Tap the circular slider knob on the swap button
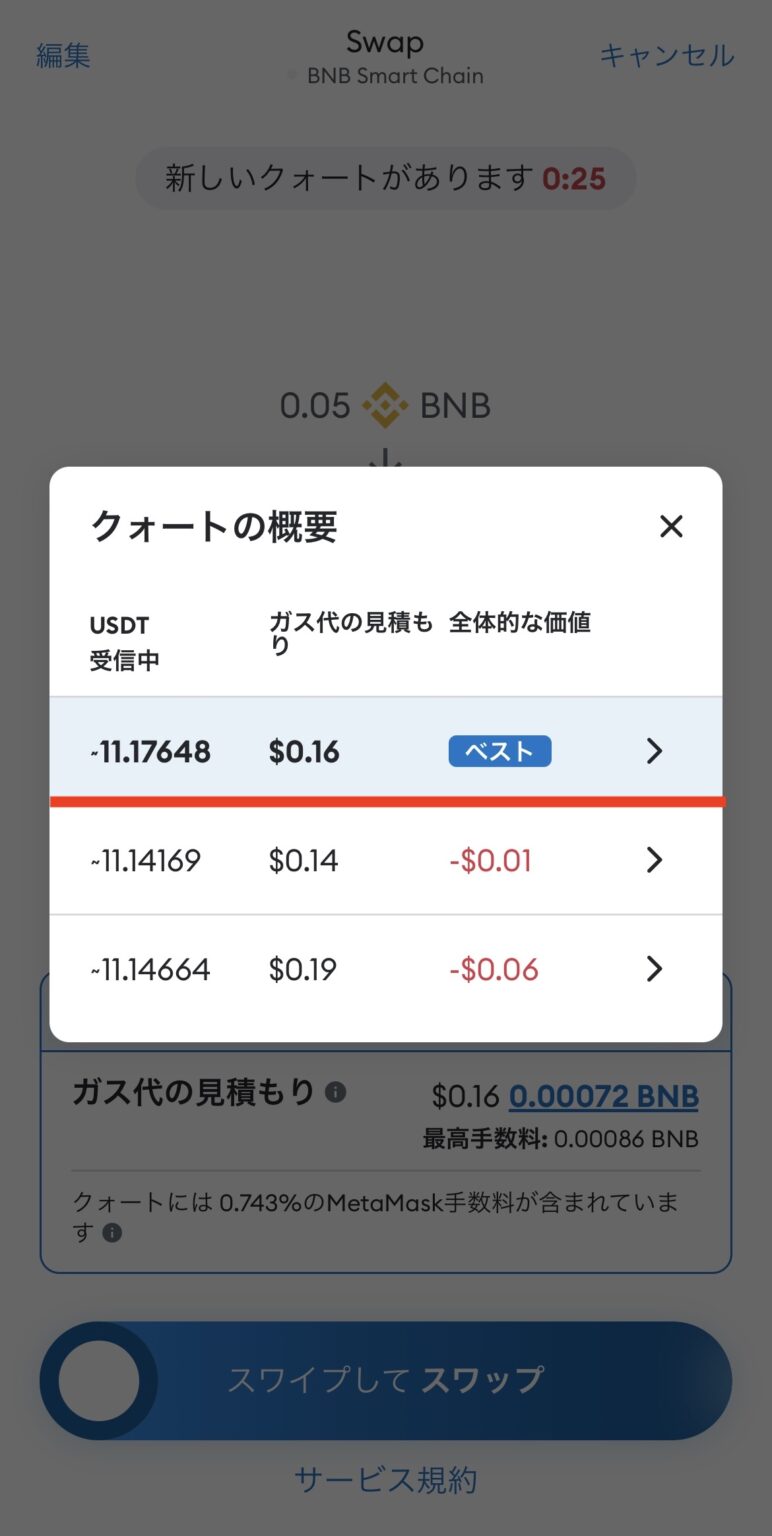The image size is (772, 1536). [97, 1380]
